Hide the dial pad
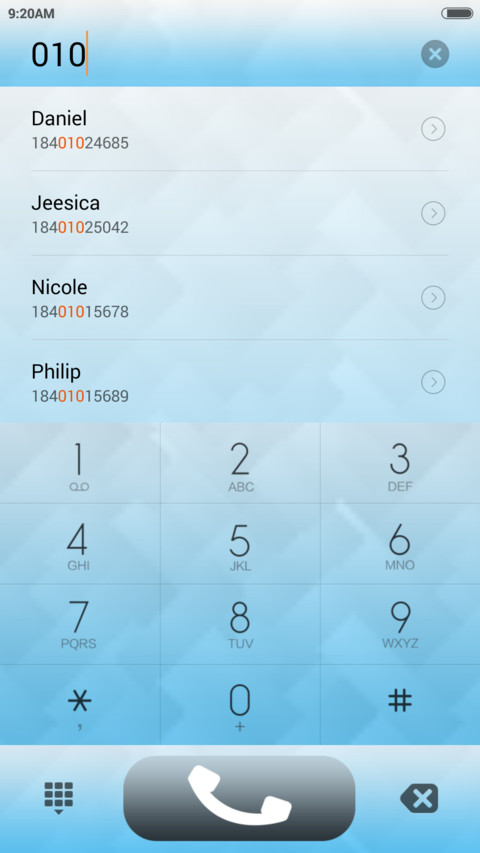Screen dimensions: 480x853 (x=58, y=798)
